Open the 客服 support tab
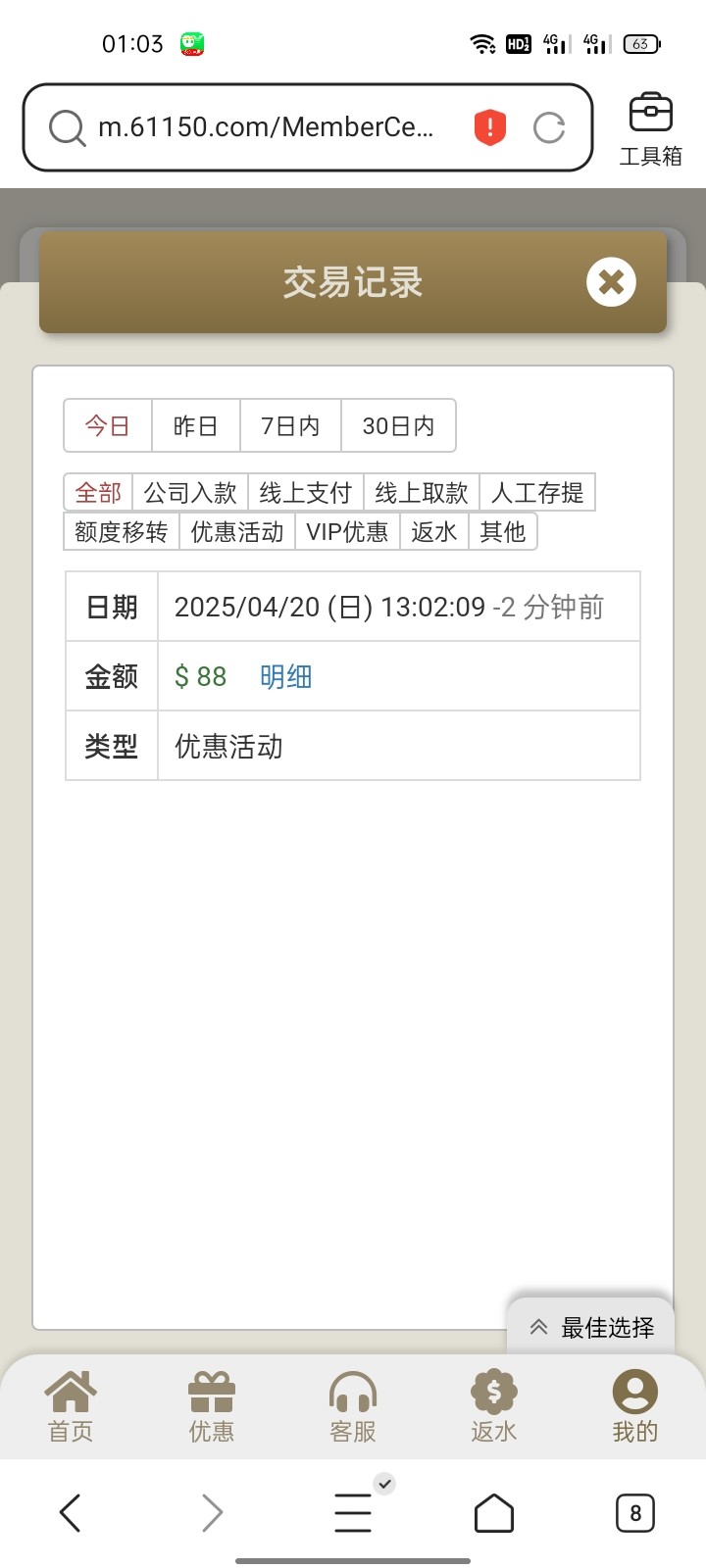The width and height of the screenshot is (706, 1568). tap(353, 1406)
